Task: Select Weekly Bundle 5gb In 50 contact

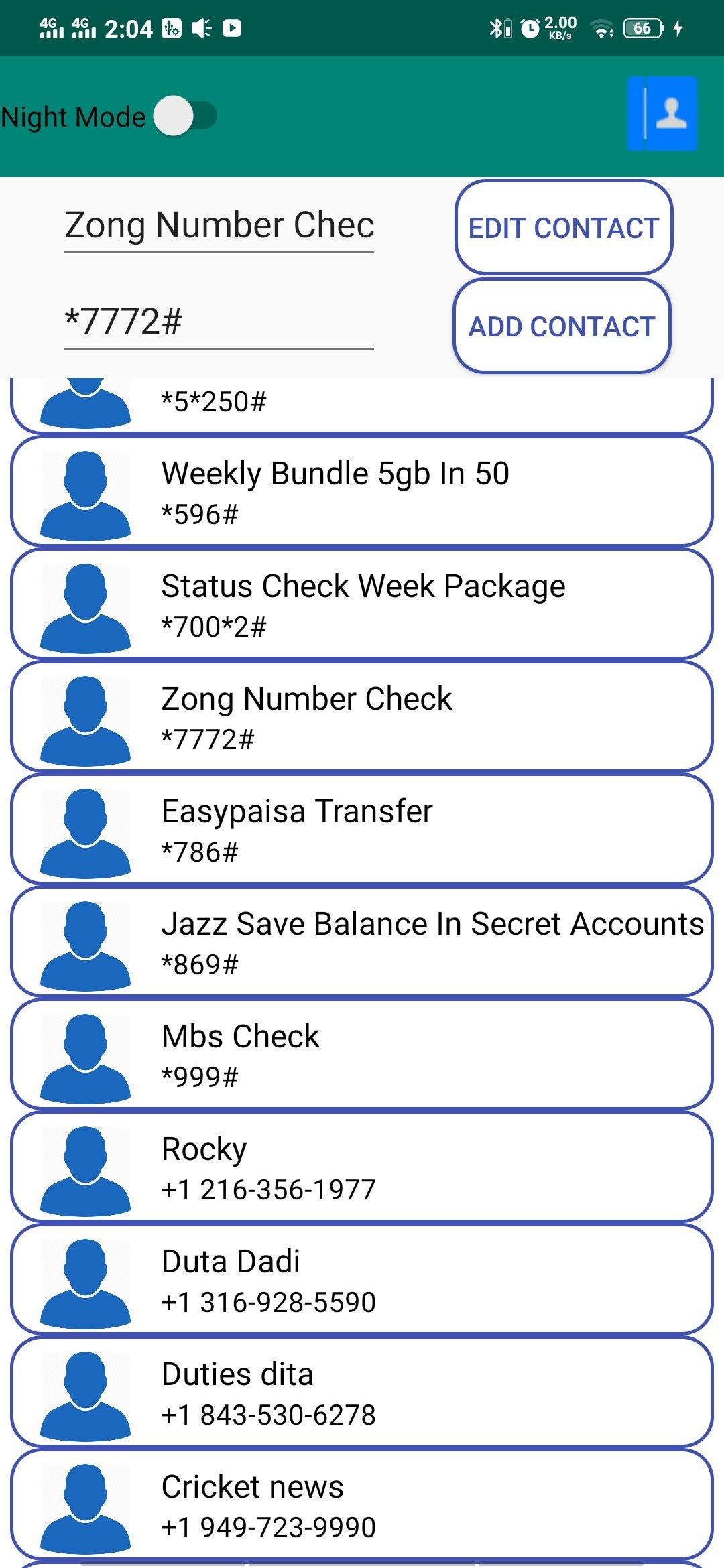Action: tap(362, 491)
